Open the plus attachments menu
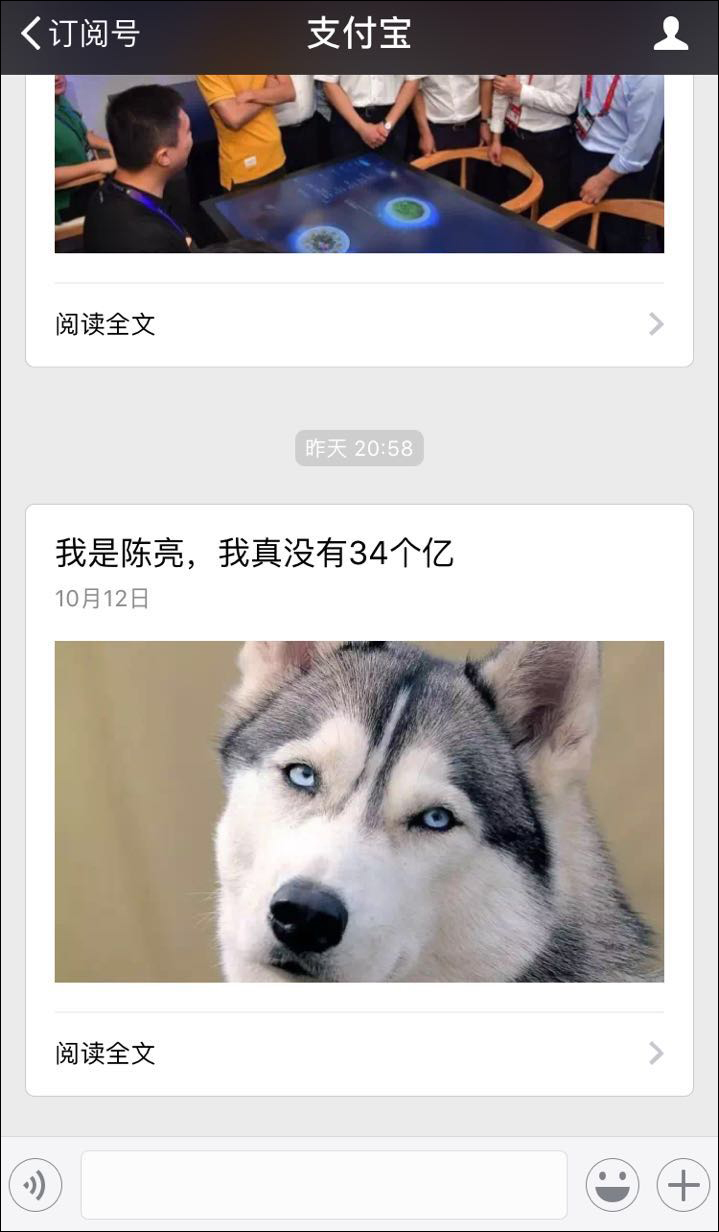 pyautogui.click(x=683, y=1185)
